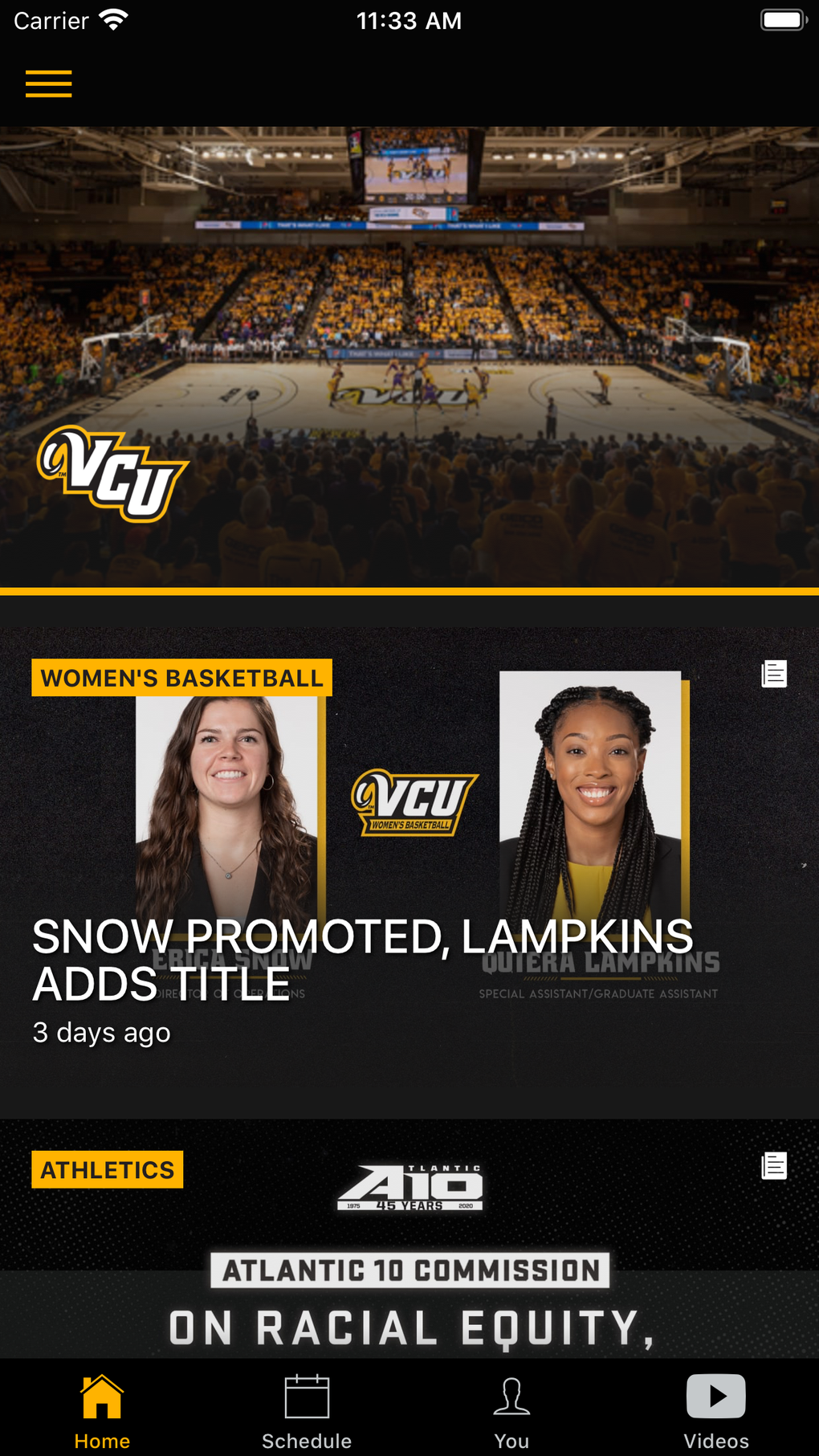Click the VCU Rams logo on the hero image
The width and height of the screenshot is (819, 1456).
coord(112,474)
